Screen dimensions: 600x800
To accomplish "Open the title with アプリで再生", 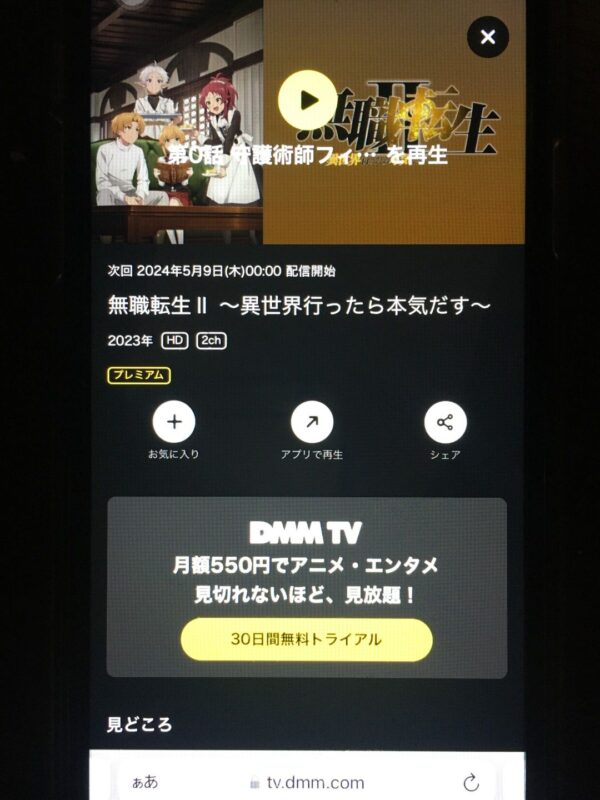I will coord(312,423).
